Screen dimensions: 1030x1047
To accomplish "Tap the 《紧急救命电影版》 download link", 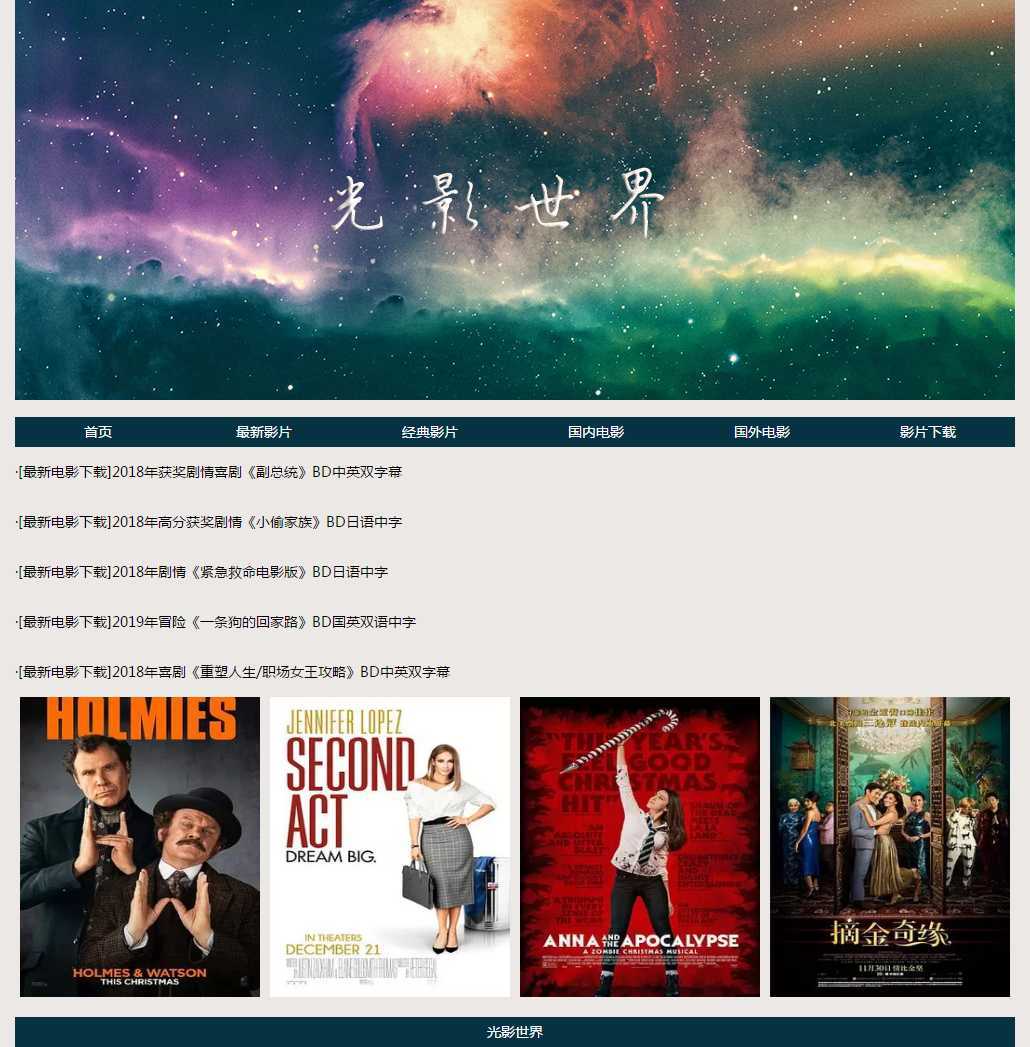I will click(203, 572).
